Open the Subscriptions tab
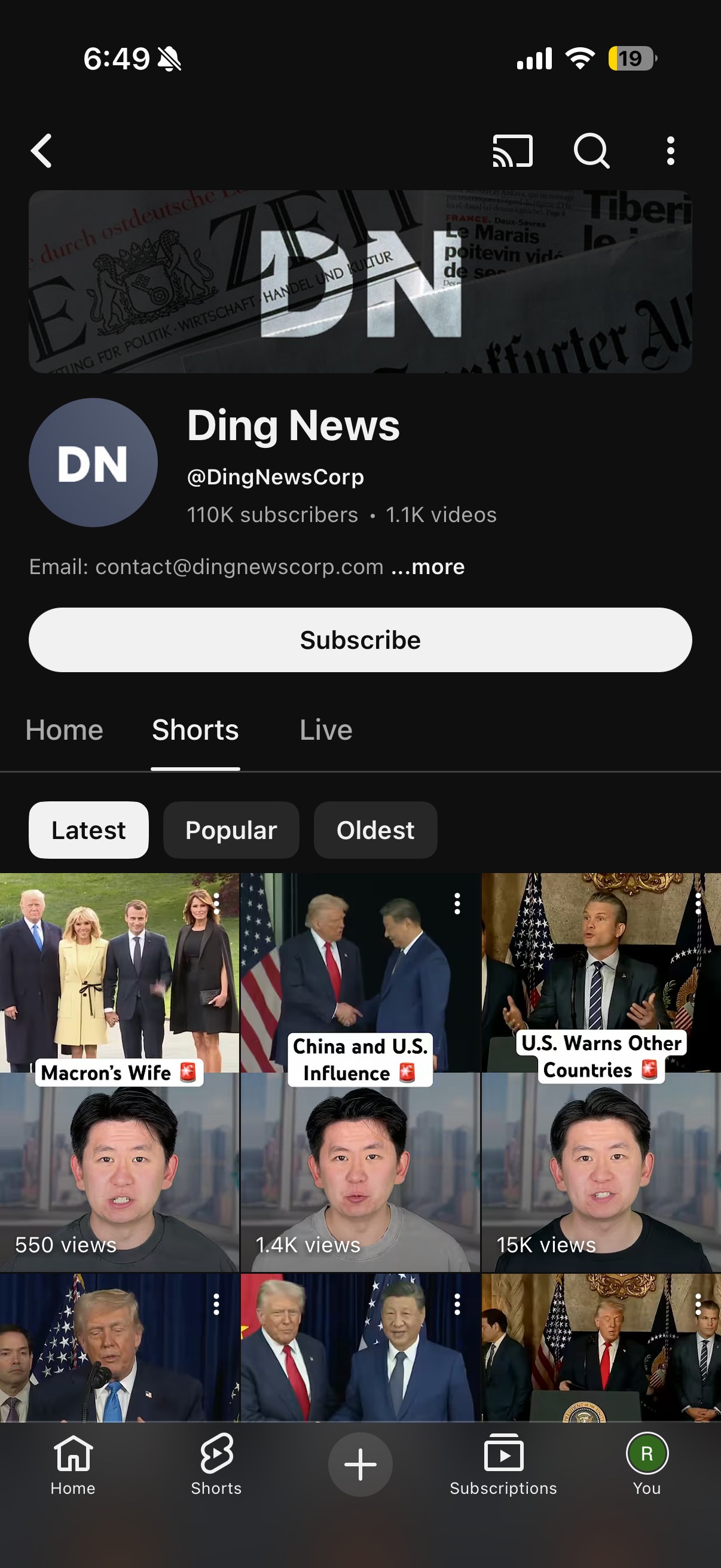Screen dimensions: 721x1568 (503, 1464)
